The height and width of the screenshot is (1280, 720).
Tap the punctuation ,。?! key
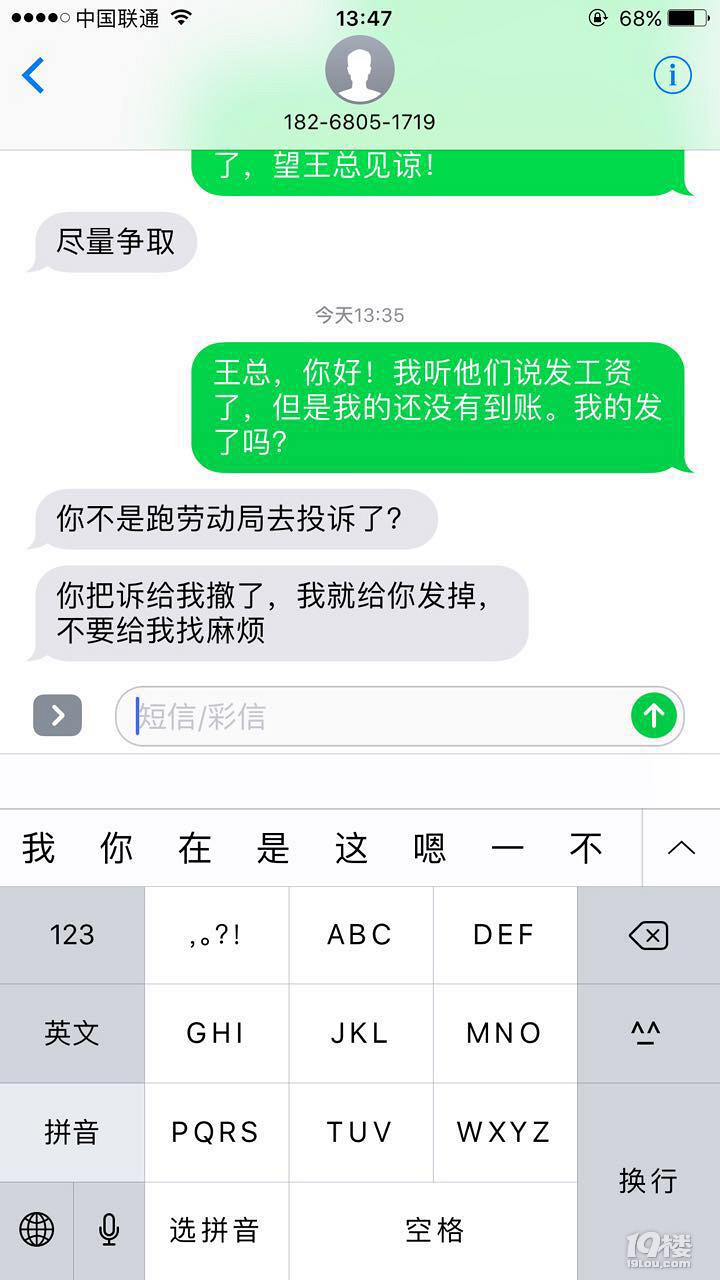point(216,935)
